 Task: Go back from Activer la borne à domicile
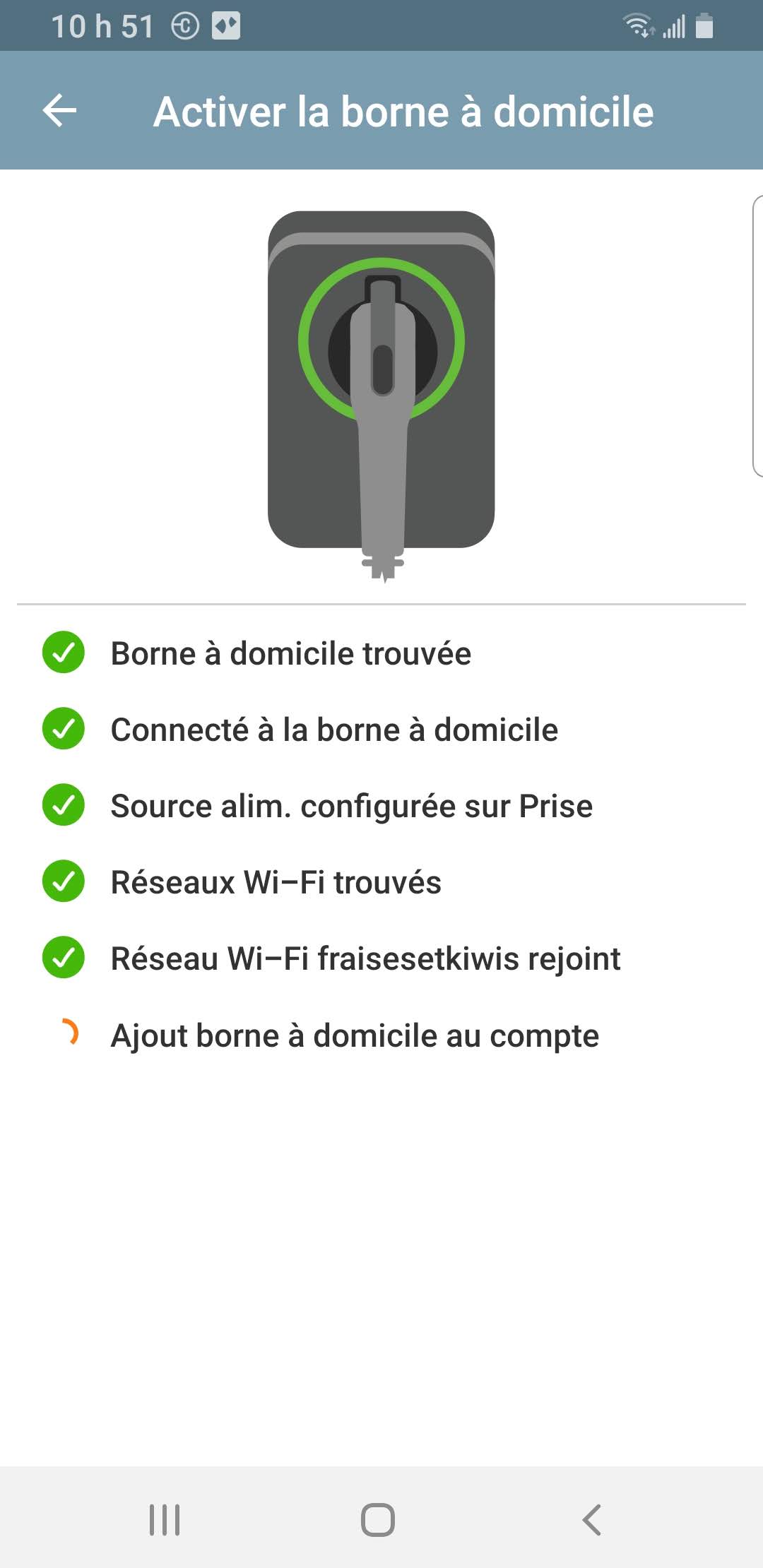pos(60,111)
